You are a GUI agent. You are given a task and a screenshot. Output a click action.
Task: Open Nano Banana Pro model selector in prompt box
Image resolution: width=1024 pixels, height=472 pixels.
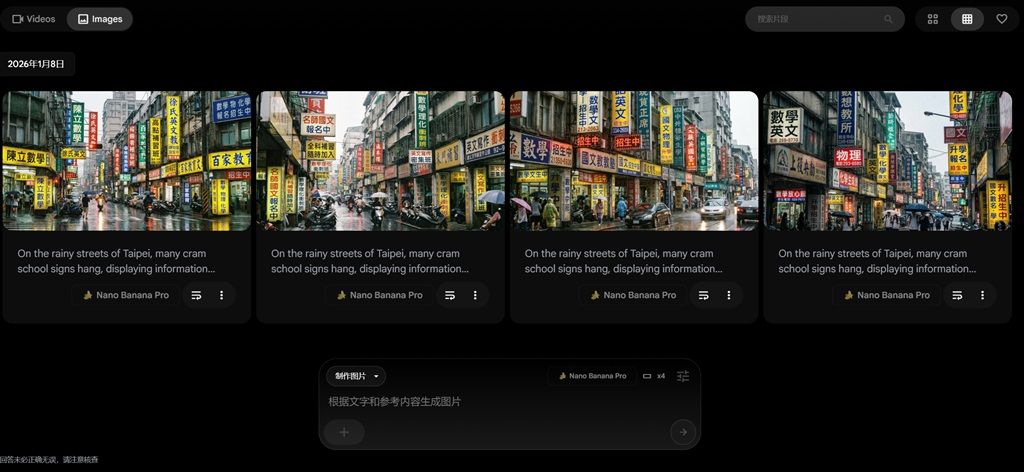point(588,376)
